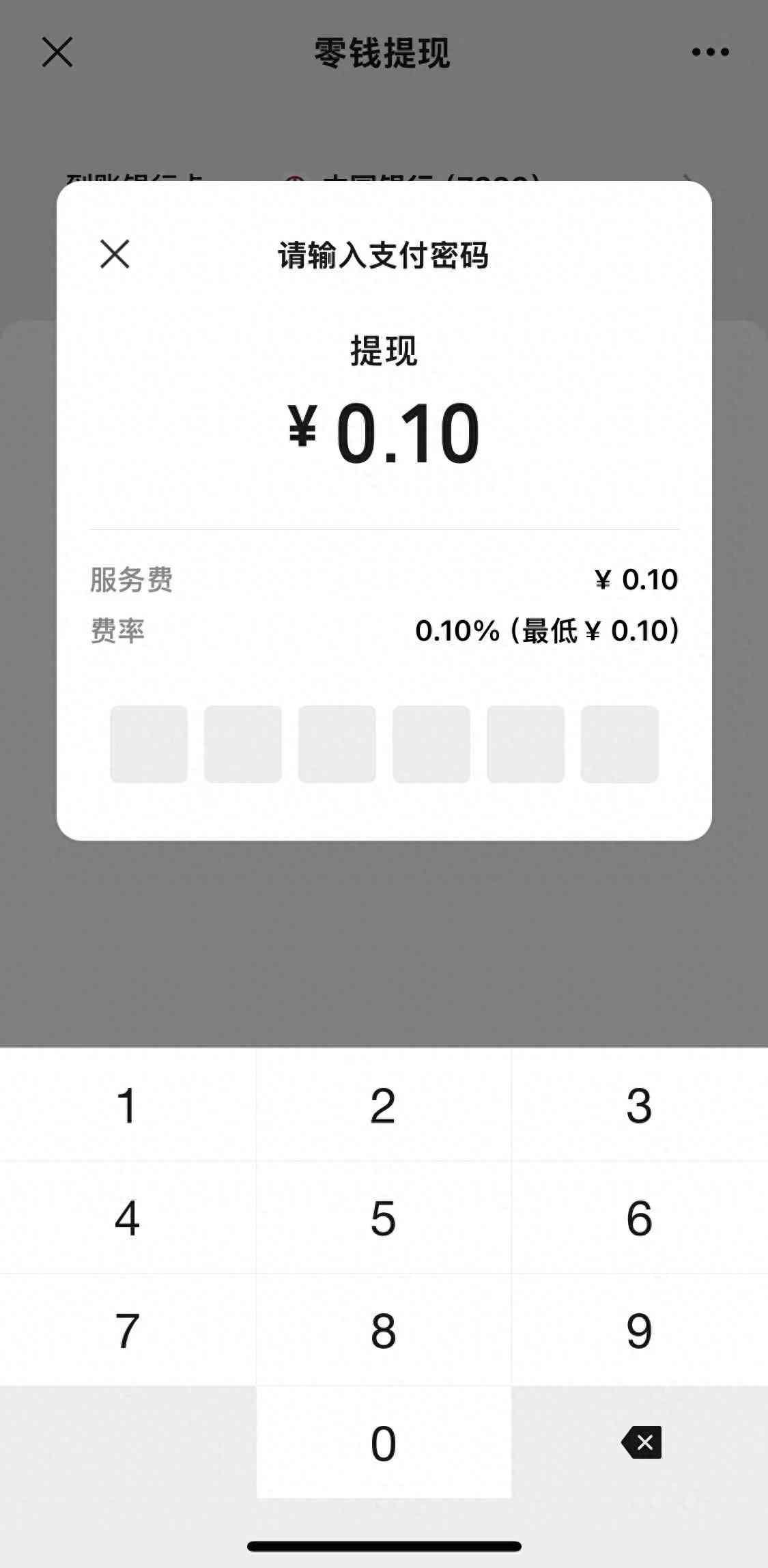Enter digit 9 on the keypad
This screenshot has width=768, height=1568.
(639, 1330)
